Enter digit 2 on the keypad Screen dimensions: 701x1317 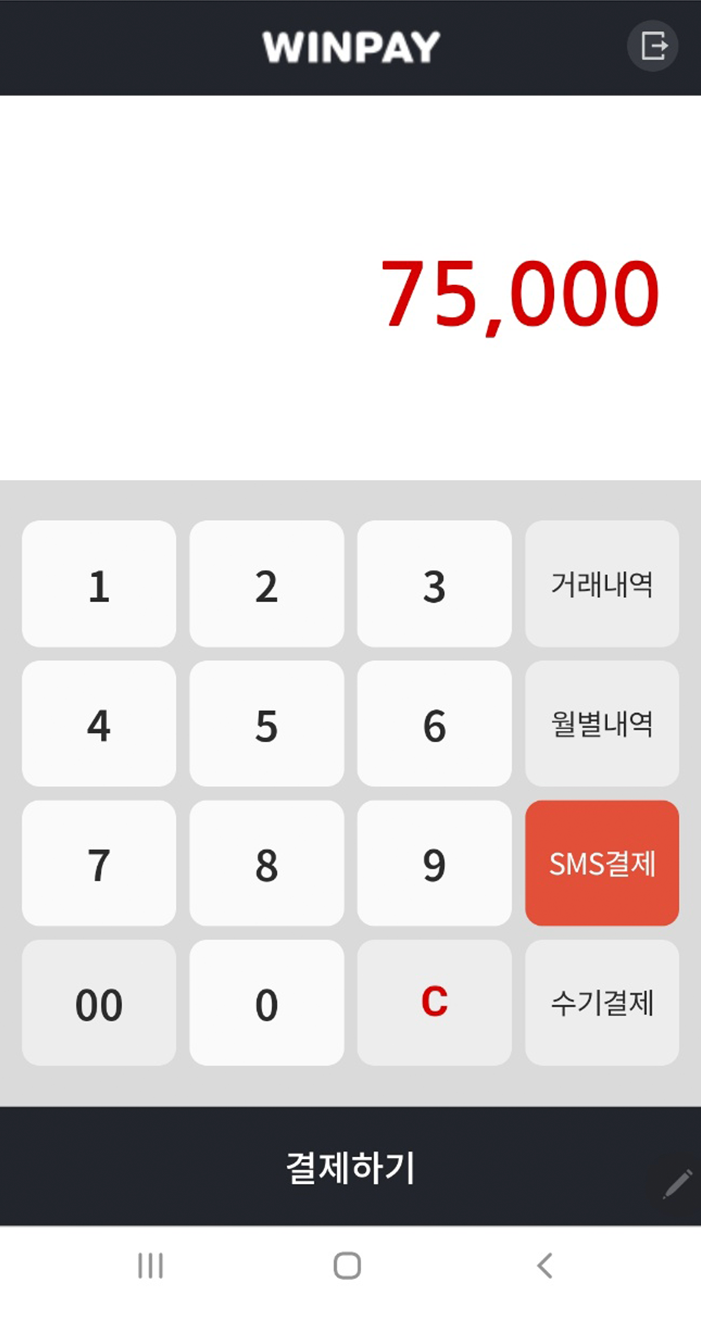266,584
